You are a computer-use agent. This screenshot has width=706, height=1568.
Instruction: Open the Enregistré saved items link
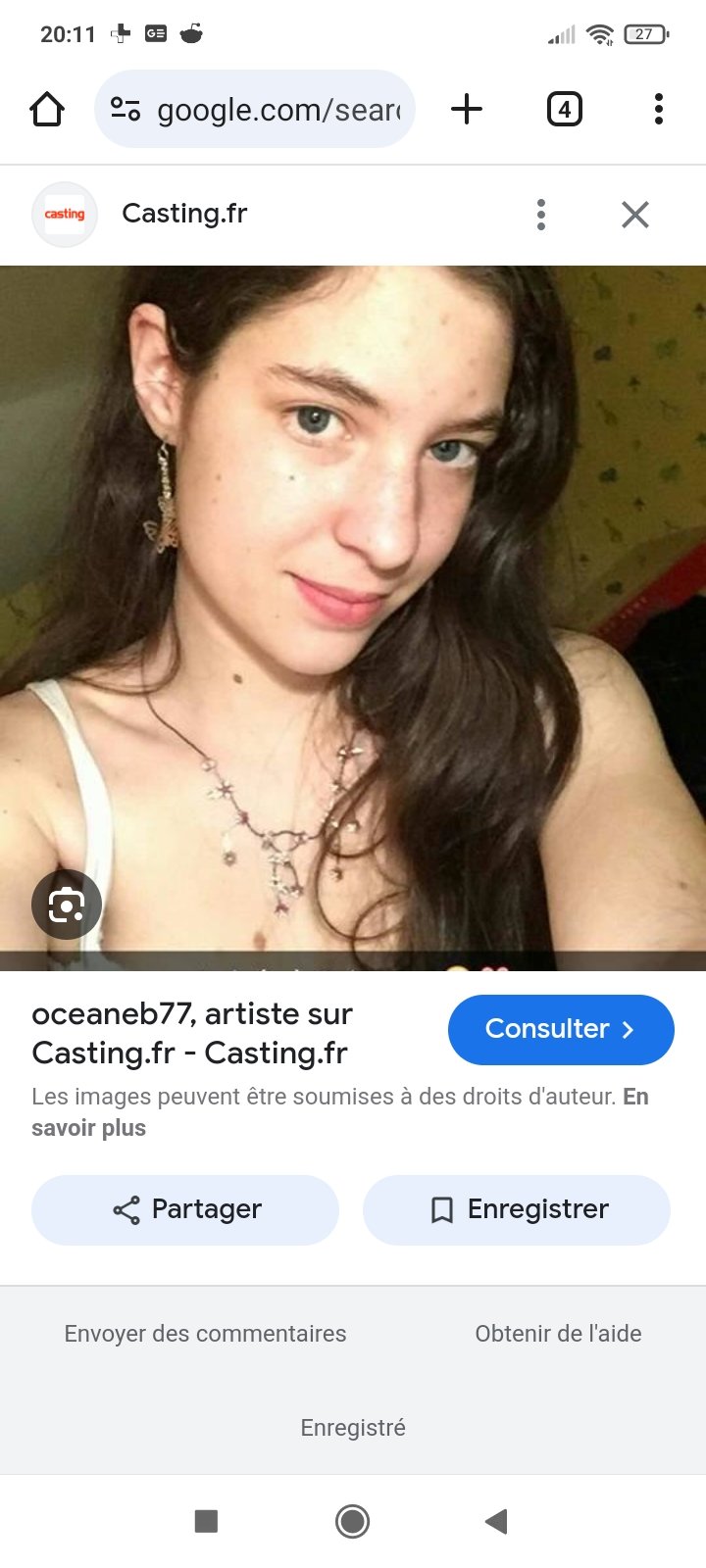tap(353, 1428)
